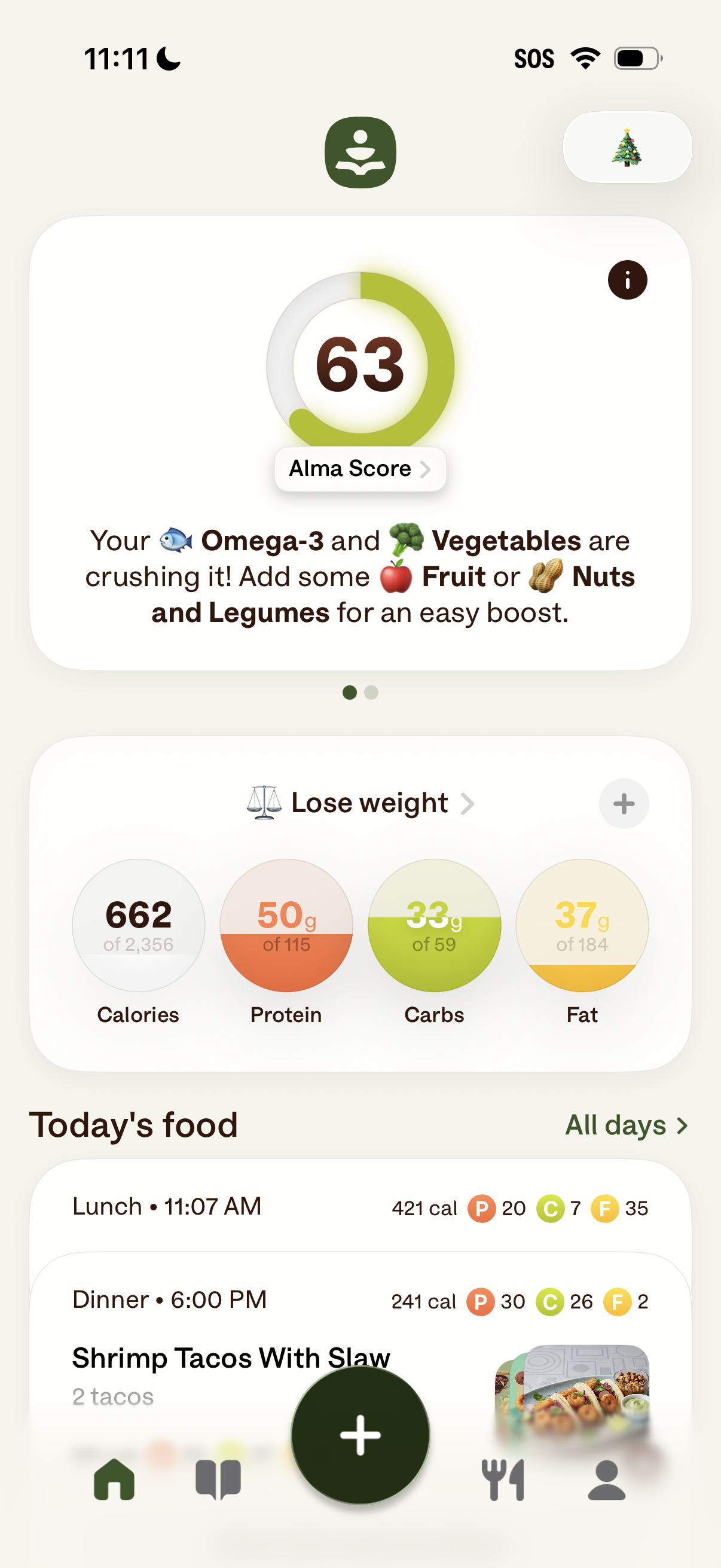Open the Dinner meal entry
This screenshot has height=1568, width=721.
243,1298
